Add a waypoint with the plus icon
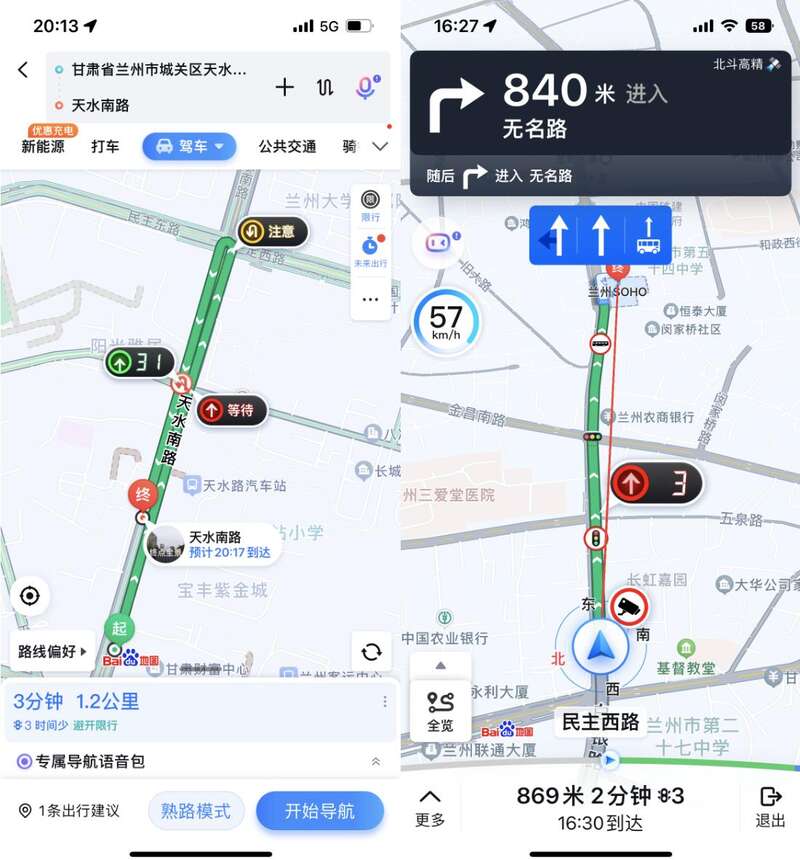The image size is (800, 860). tap(285, 88)
